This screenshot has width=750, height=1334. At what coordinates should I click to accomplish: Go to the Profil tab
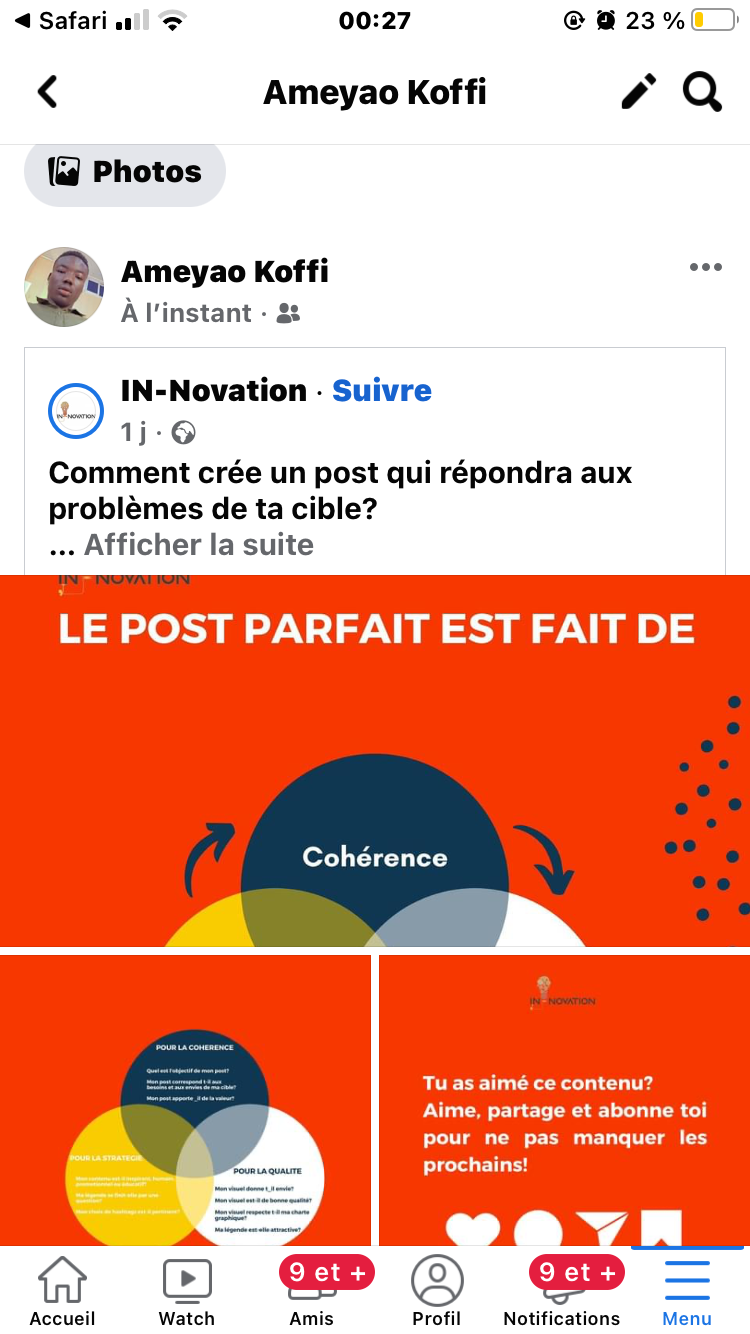(437, 1290)
